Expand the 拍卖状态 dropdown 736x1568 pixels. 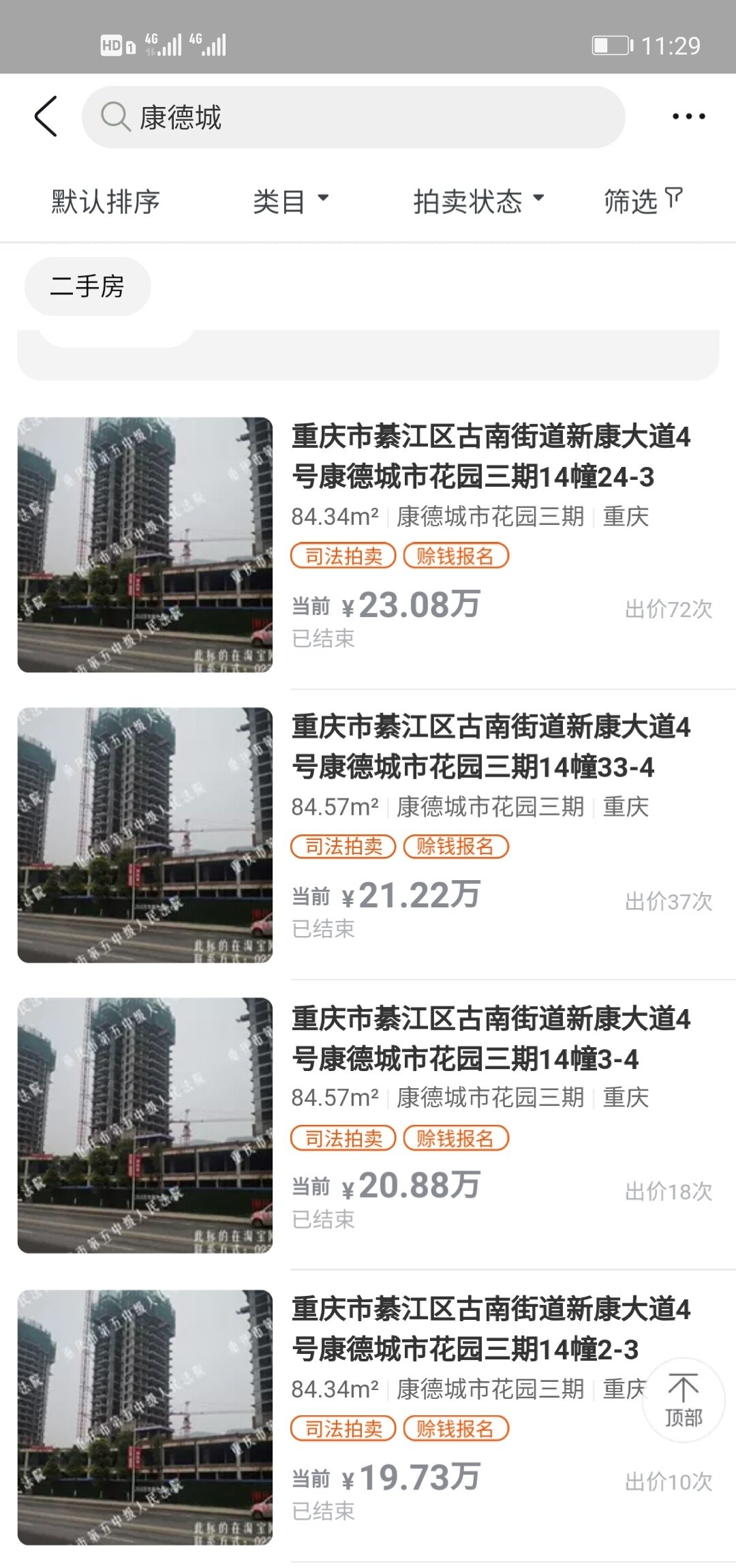point(478,202)
